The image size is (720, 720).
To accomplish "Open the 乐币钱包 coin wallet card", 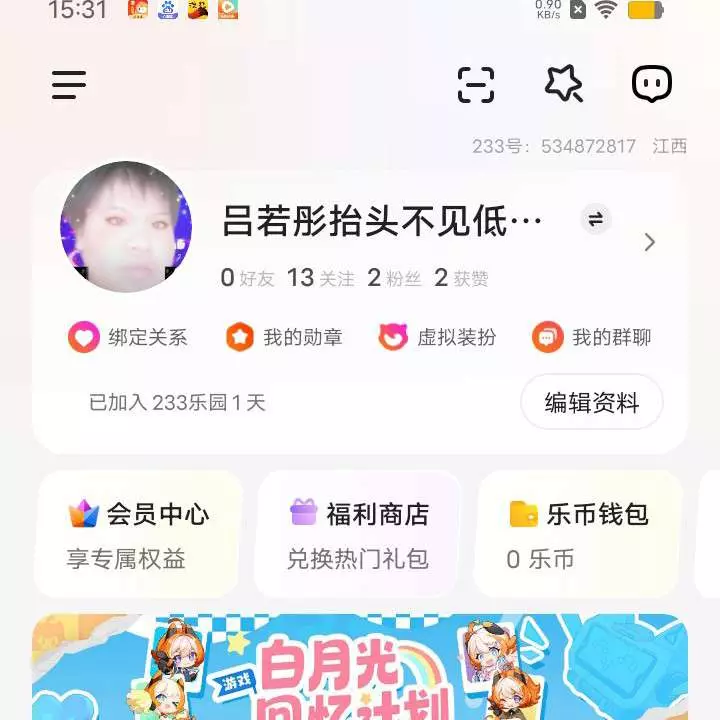I will pyautogui.click(x=578, y=534).
